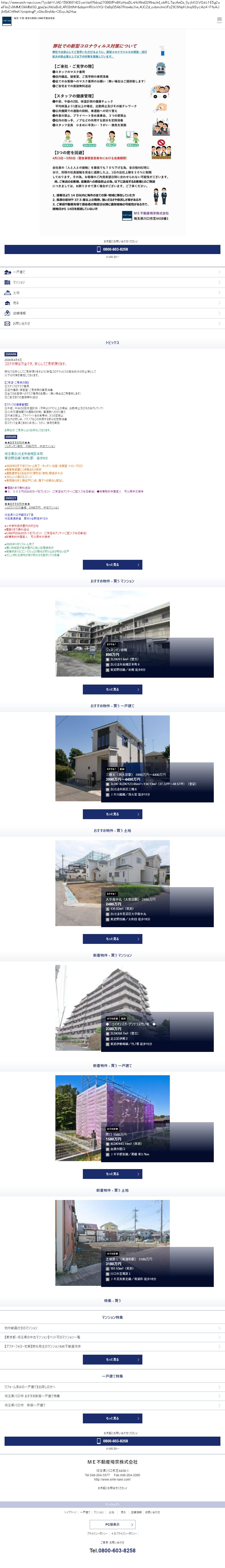Select the 売る menu row
225x1568 pixels.
[x=113, y=303]
